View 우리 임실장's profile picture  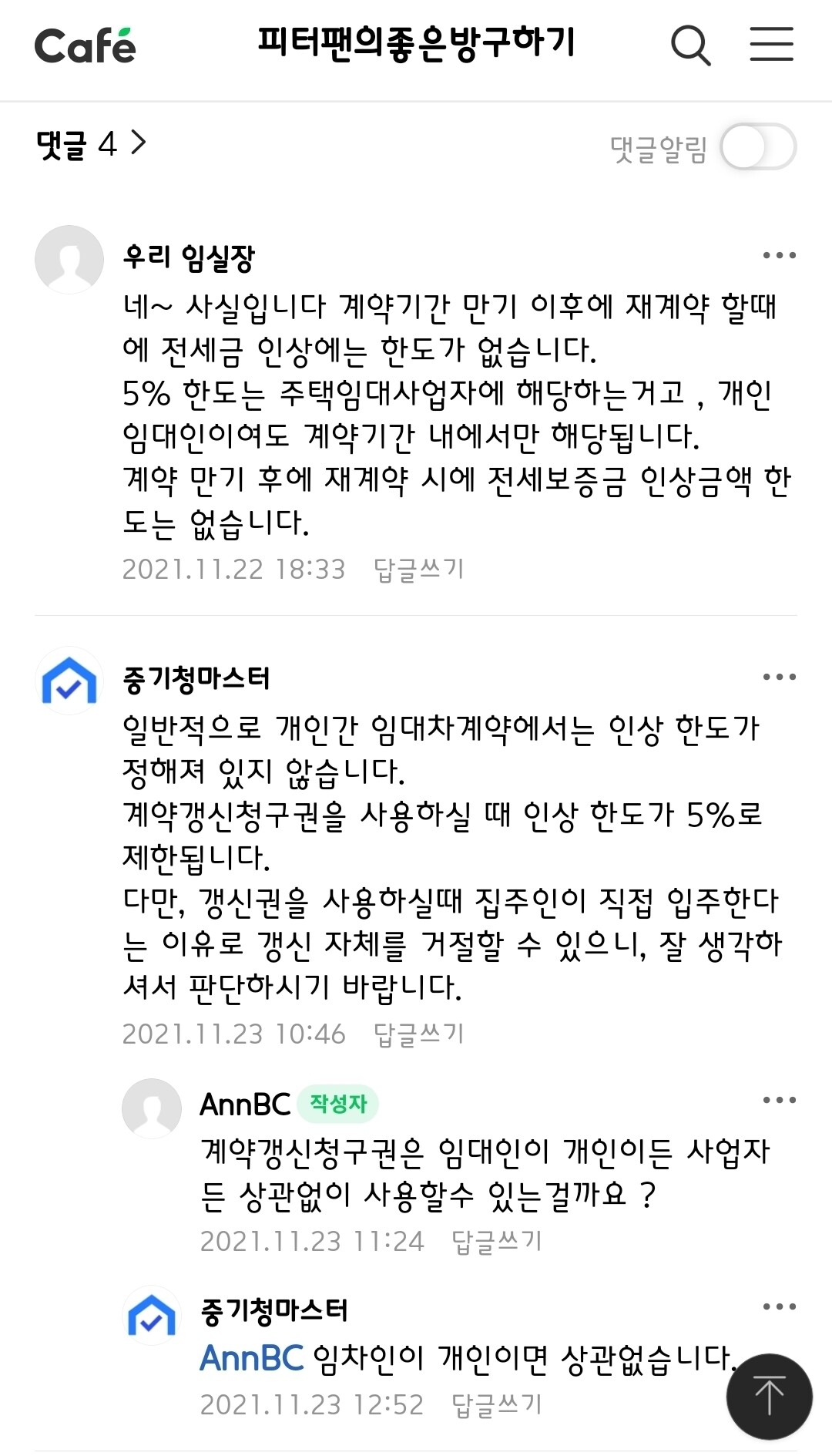point(69,260)
